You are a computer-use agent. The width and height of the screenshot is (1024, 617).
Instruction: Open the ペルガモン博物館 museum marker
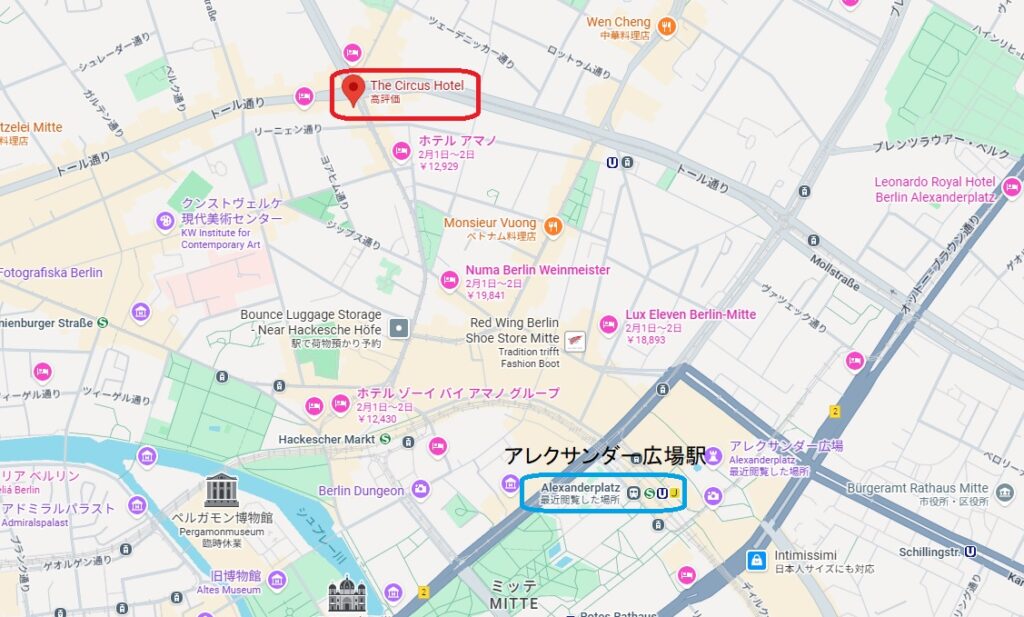pyautogui.click(x=220, y=490)
